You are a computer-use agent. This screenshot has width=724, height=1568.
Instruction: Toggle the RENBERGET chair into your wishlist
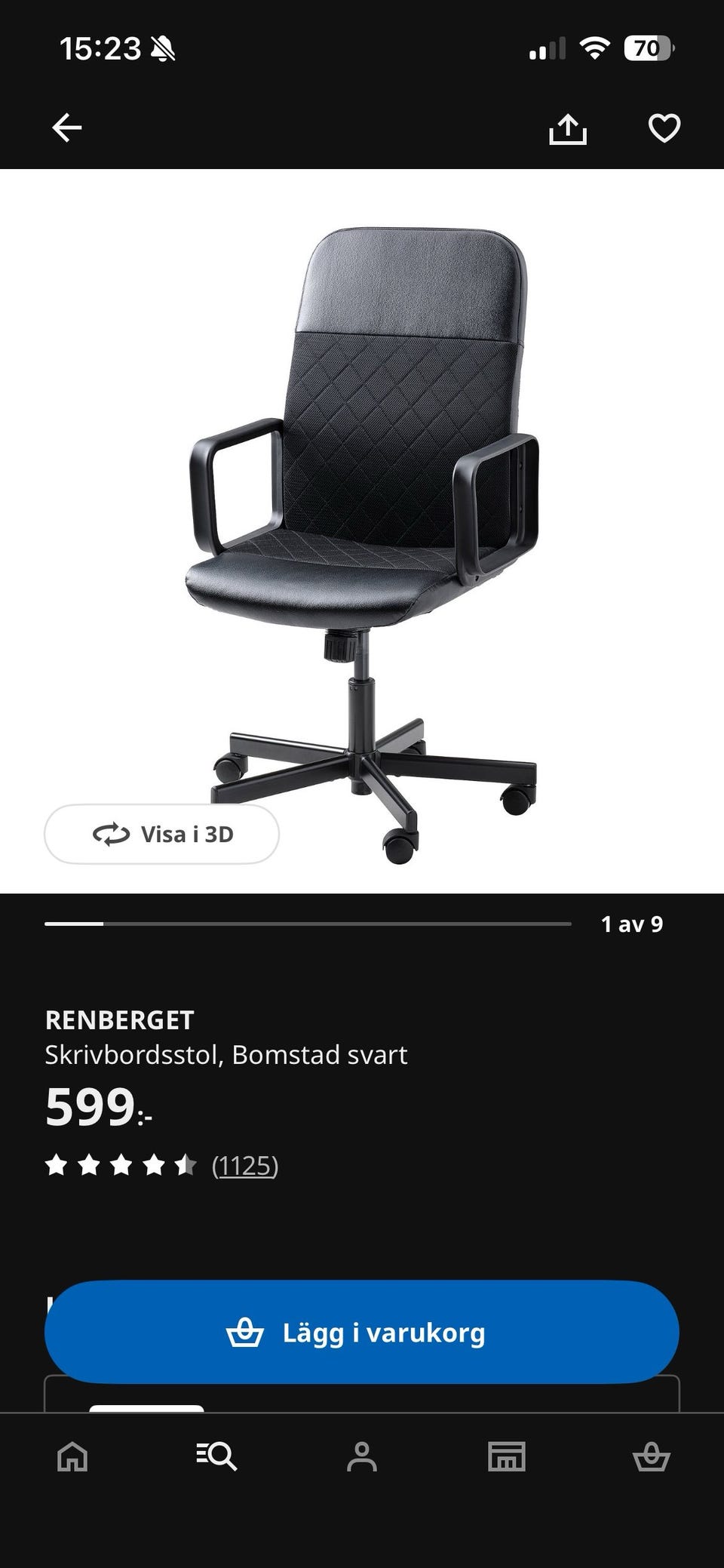[x=664, y=130]
